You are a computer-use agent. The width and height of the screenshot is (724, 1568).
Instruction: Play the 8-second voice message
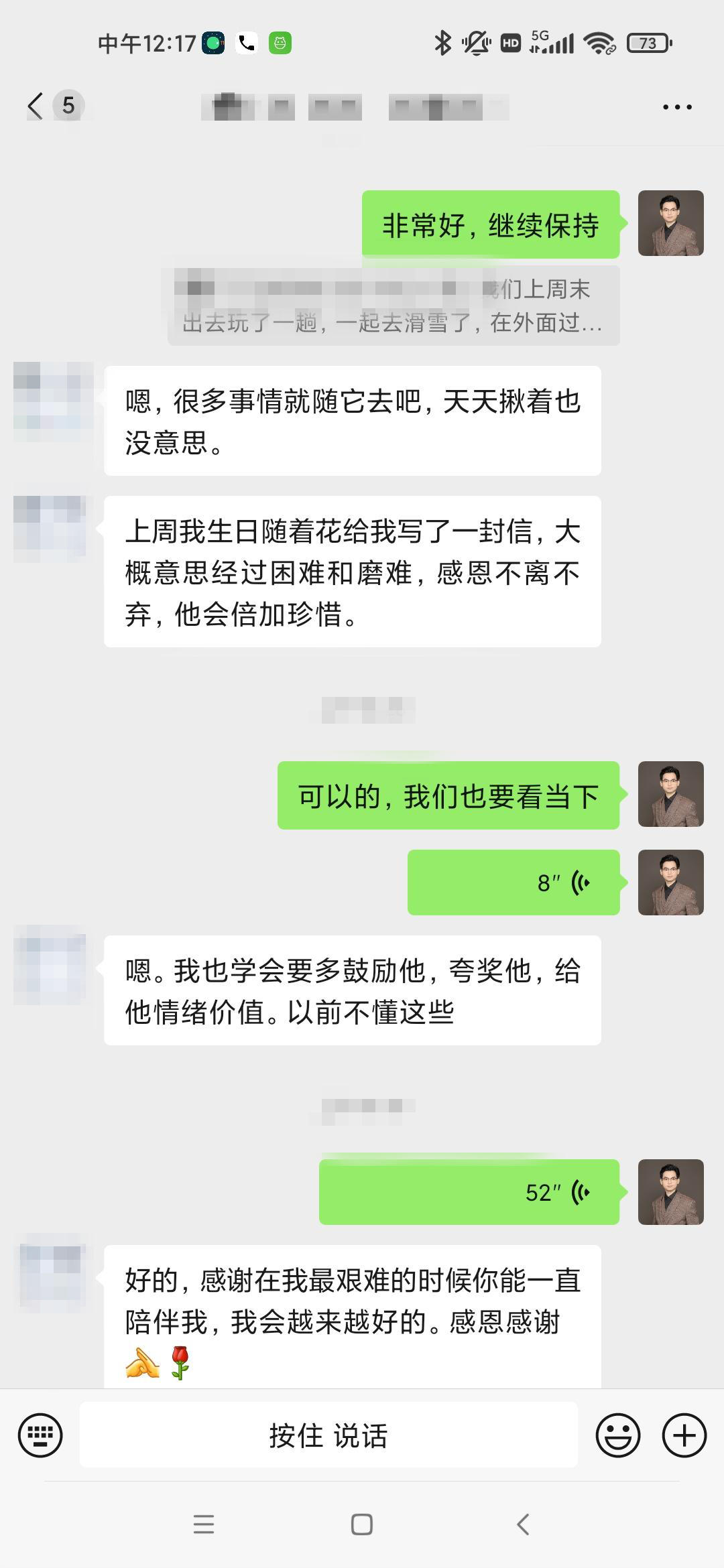point(514,883)
